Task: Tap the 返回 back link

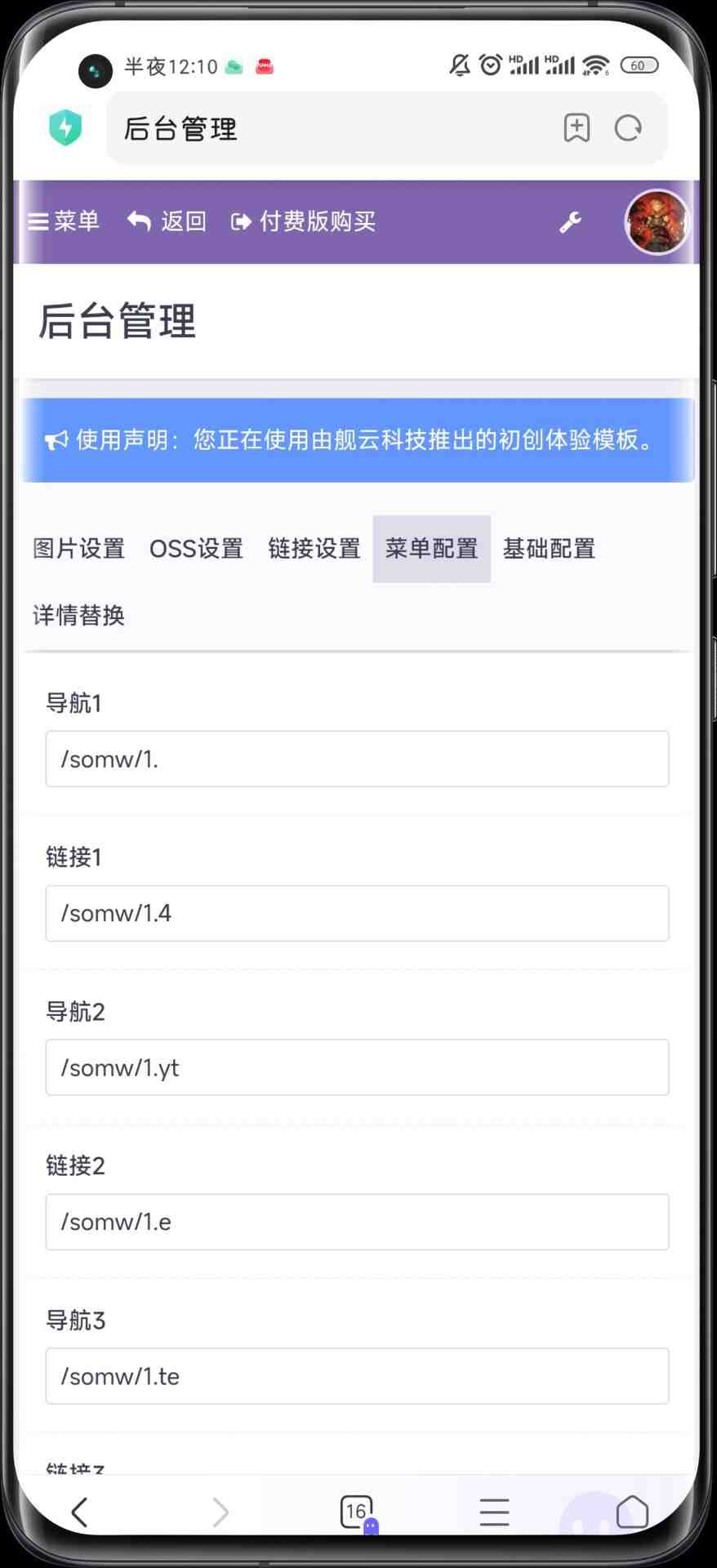Action: 167,221
